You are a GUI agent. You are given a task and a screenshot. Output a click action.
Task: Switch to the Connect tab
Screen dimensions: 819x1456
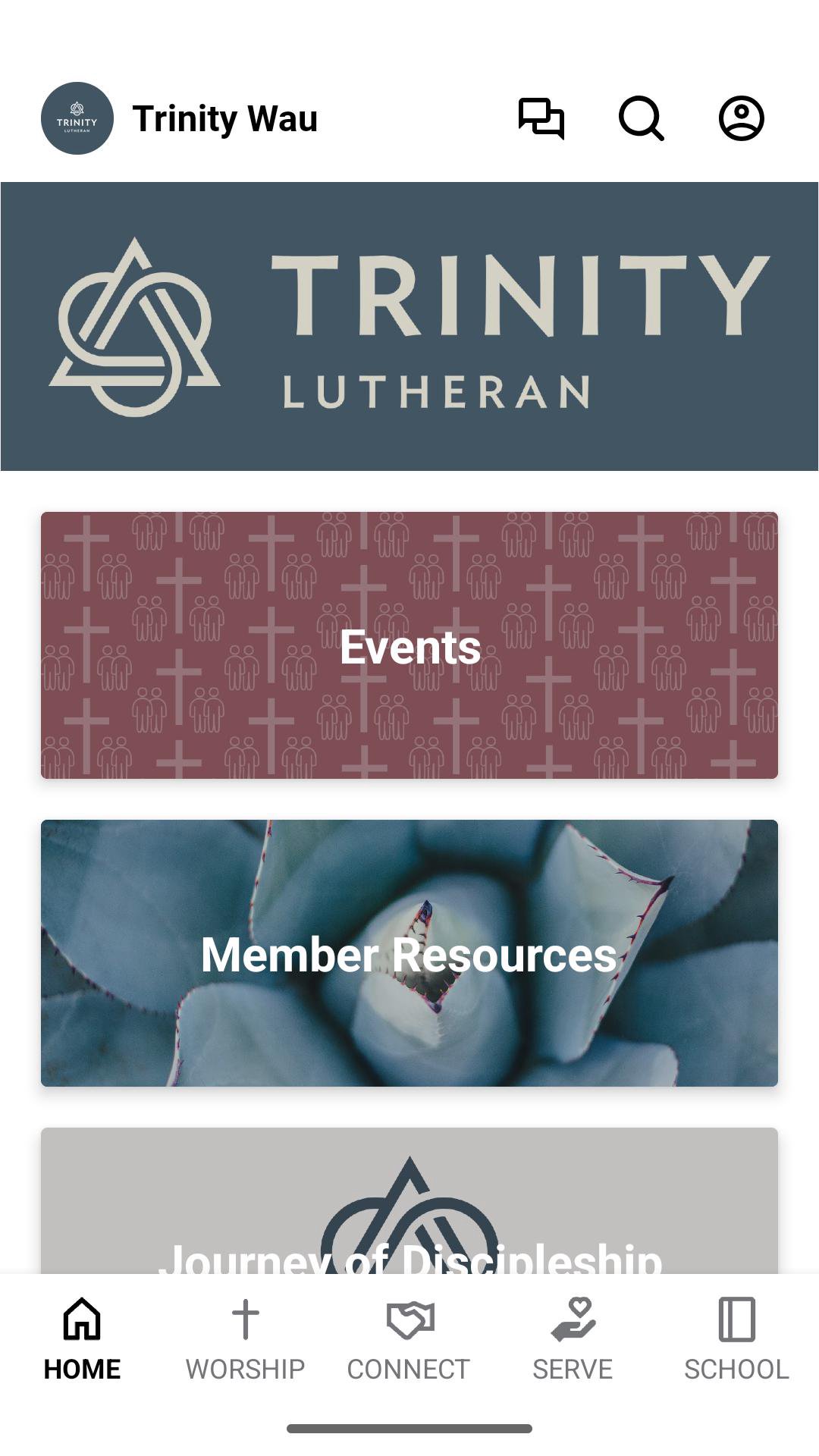pos(409,1339)
